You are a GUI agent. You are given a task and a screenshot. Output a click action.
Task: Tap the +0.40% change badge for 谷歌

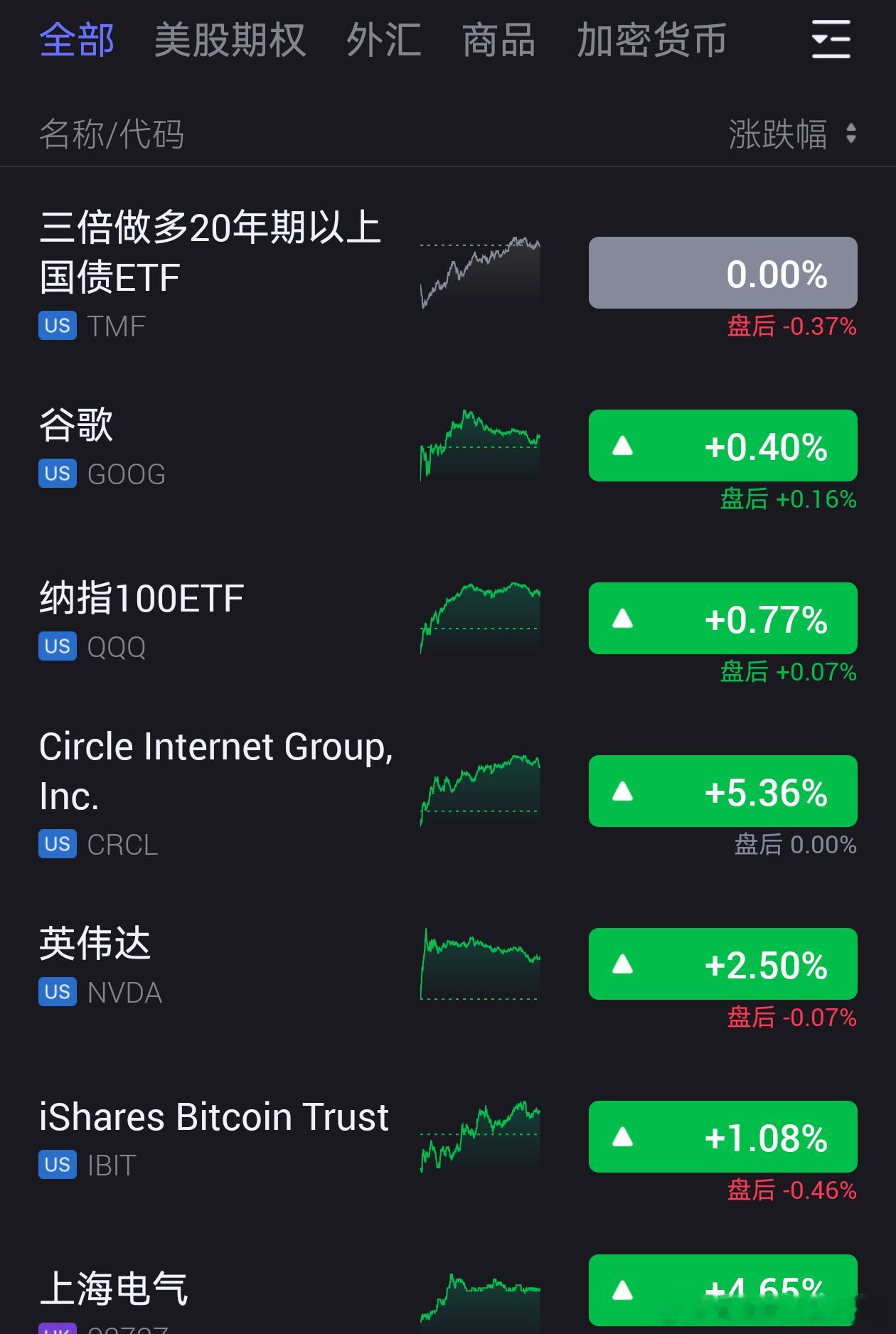tap(722, 446)
